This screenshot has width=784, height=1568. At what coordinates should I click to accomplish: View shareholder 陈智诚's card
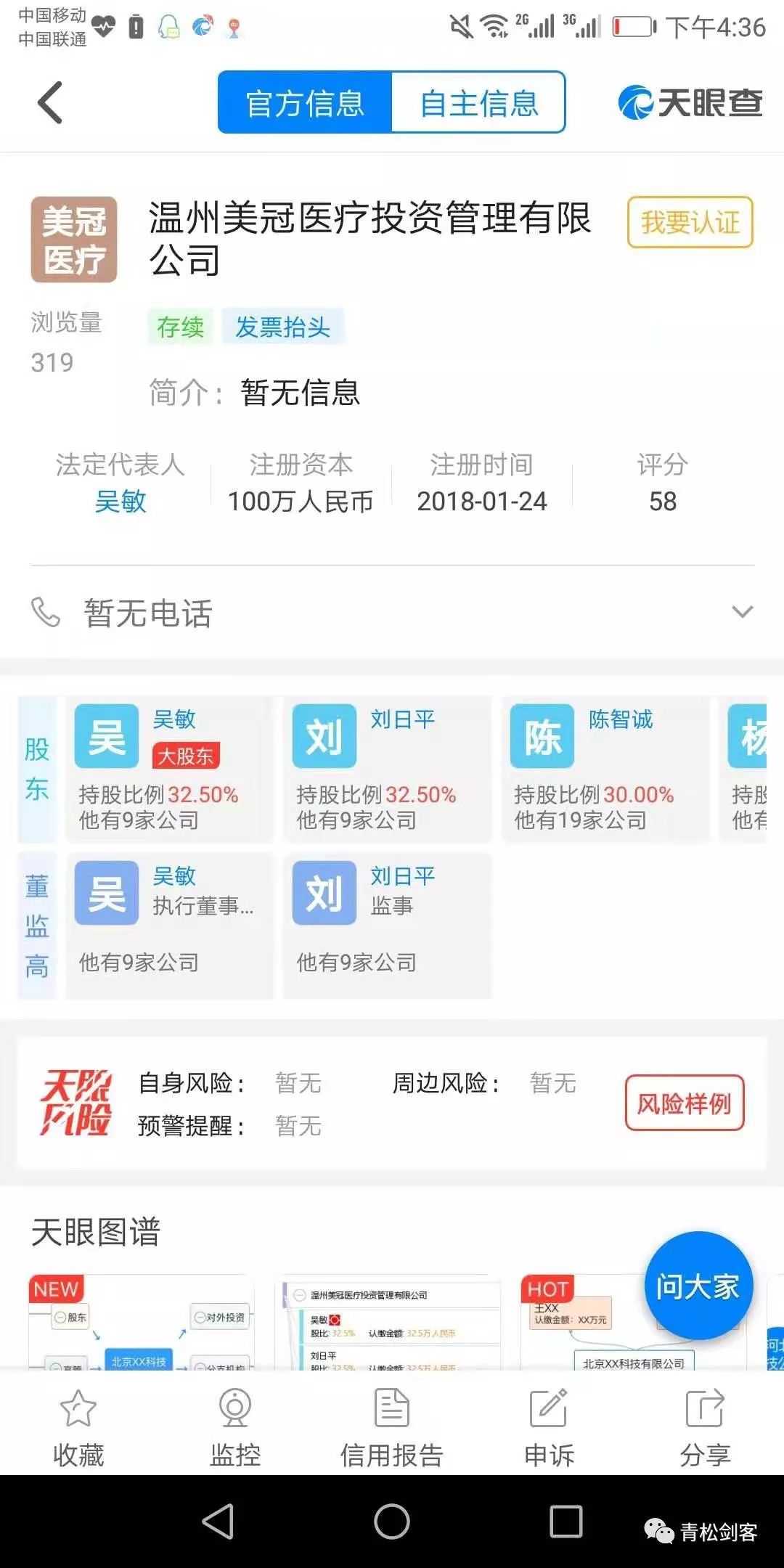[605, 768]
